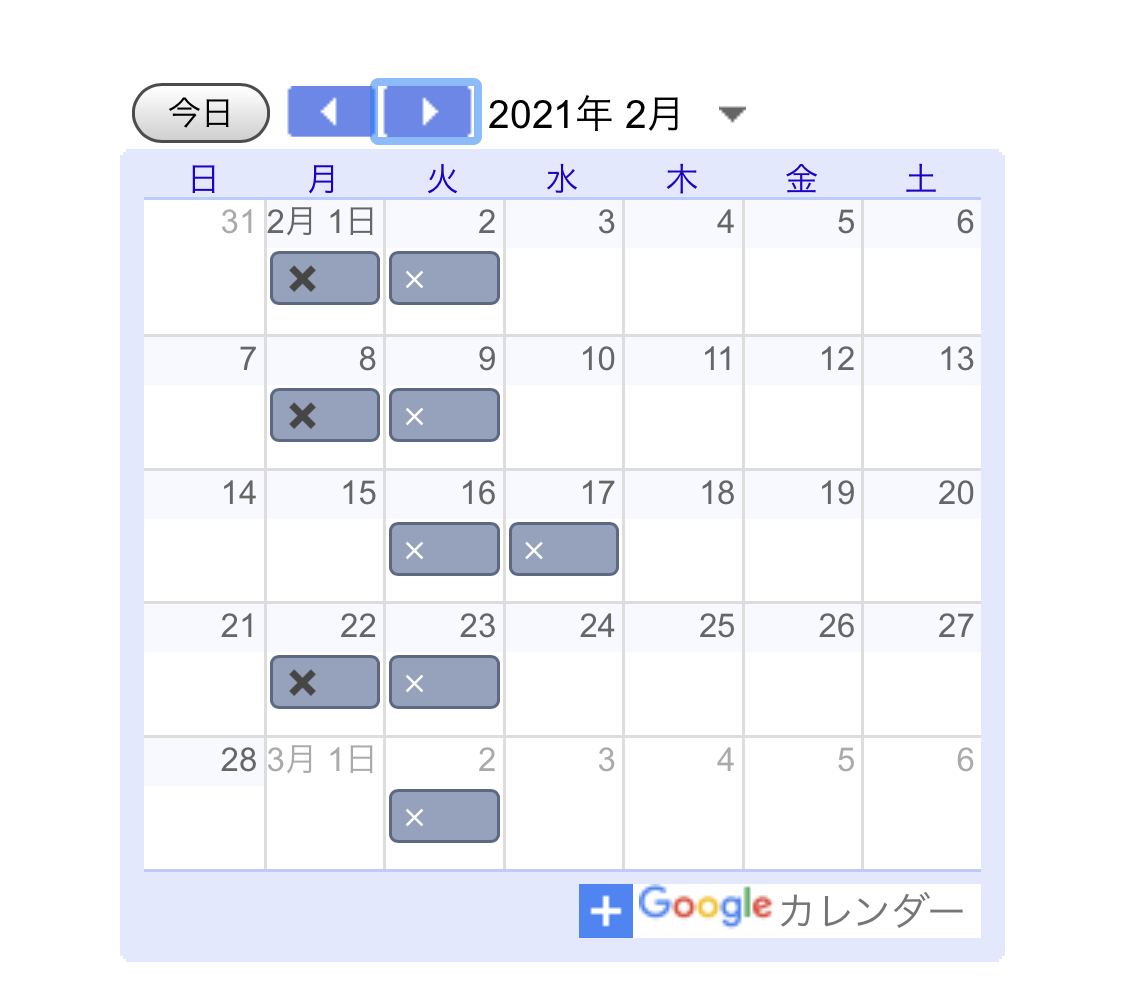Viewport: 1125px width, 982px height.
Task: Expand the 2021年 2月 date dropdown
Action: click(732, 114)
